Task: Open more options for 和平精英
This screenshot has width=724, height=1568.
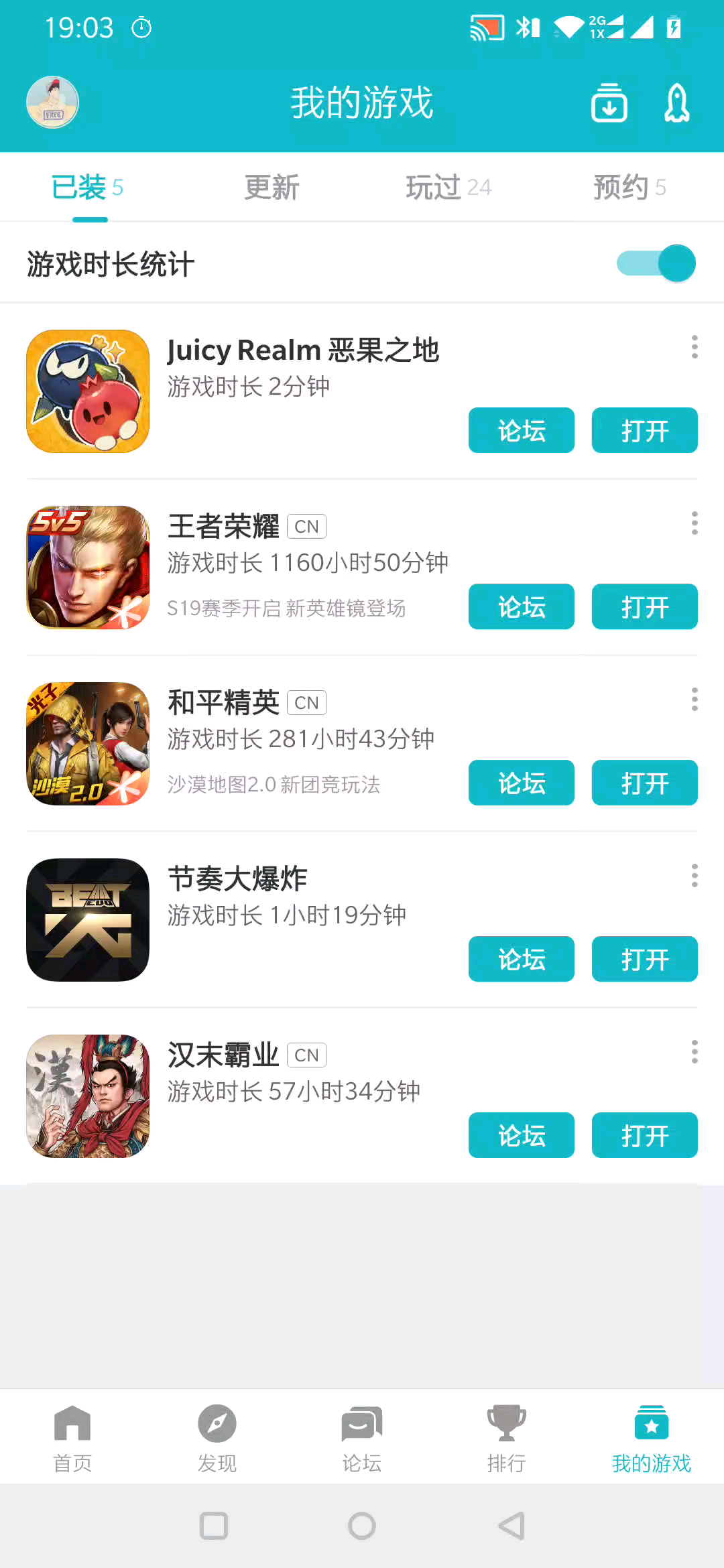Action: click(695, 700)
